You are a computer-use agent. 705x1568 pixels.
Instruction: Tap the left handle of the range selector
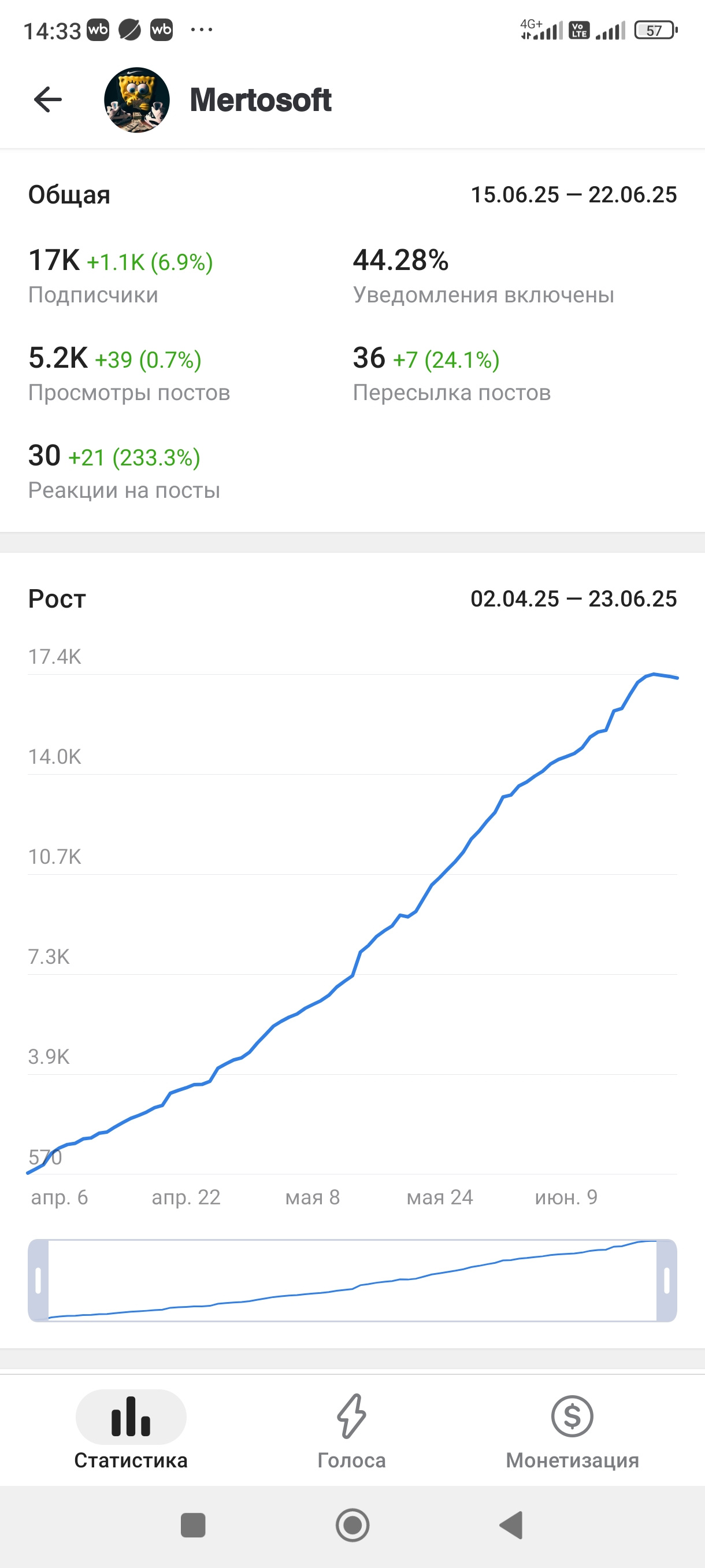38,1280
